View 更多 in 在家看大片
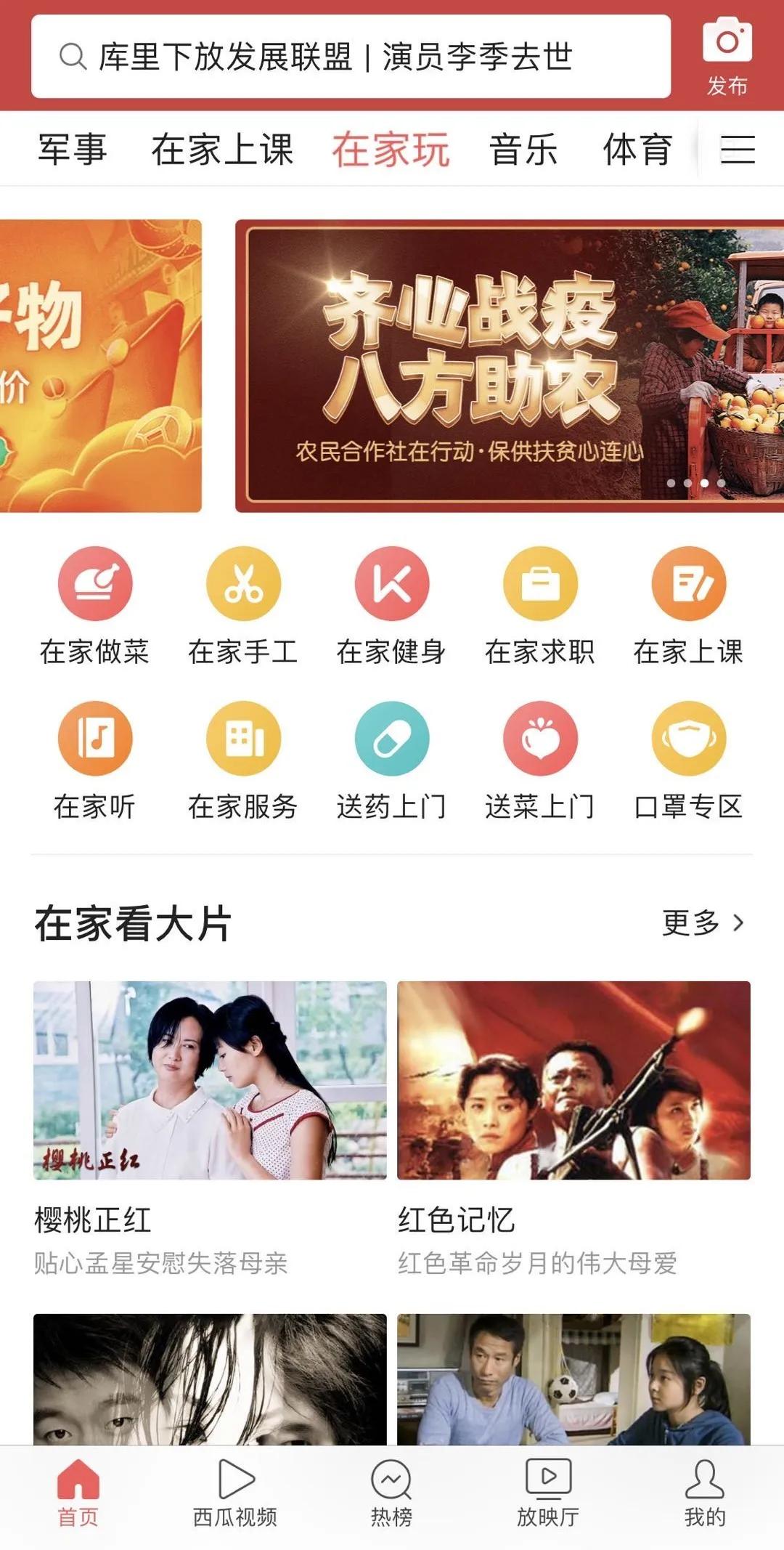This screenshot has height=1550, width=784. [x=703, y=923]
